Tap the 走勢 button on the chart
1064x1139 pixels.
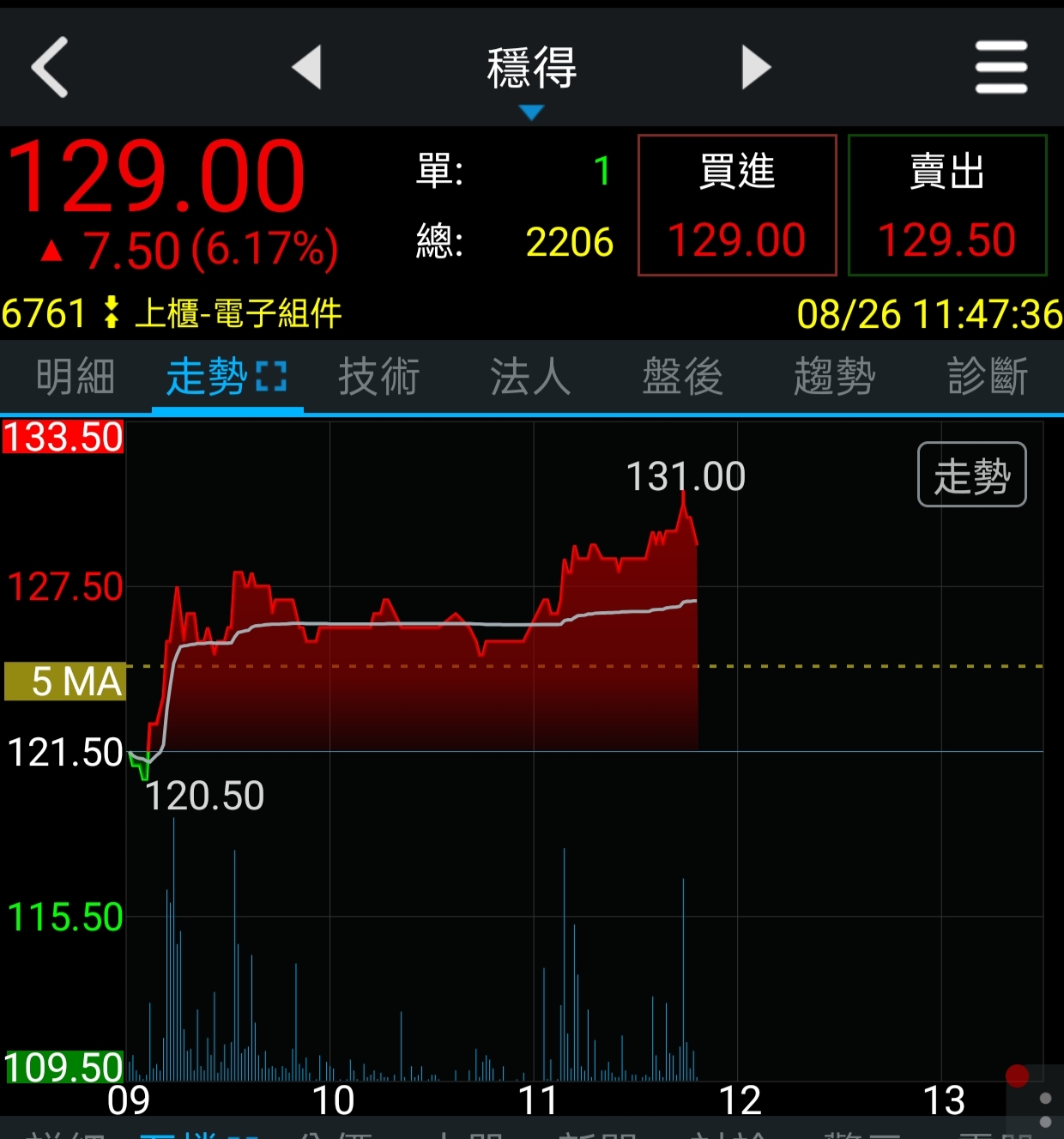pos(971,475)
